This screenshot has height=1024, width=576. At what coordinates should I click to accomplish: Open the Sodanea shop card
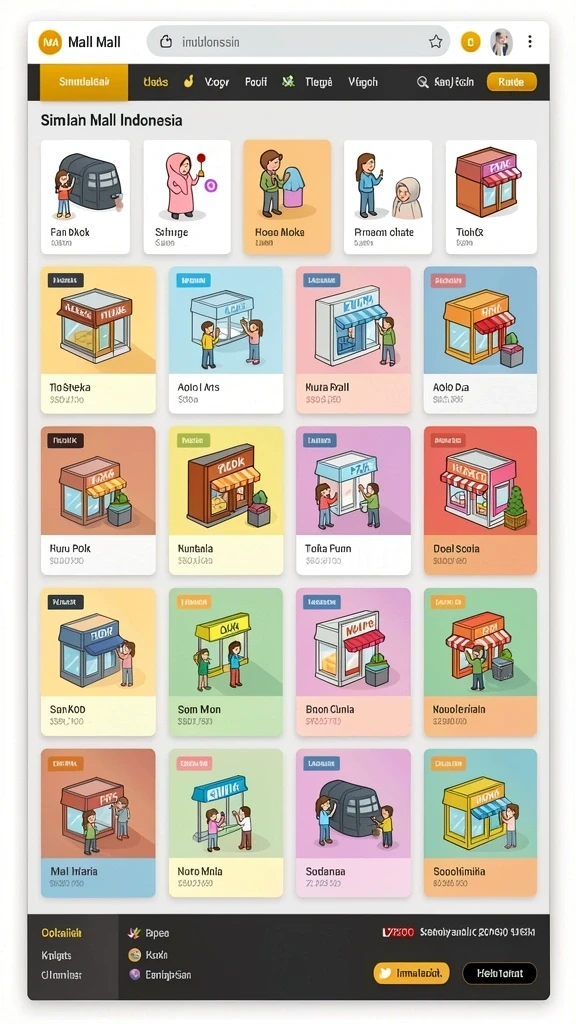353,823
